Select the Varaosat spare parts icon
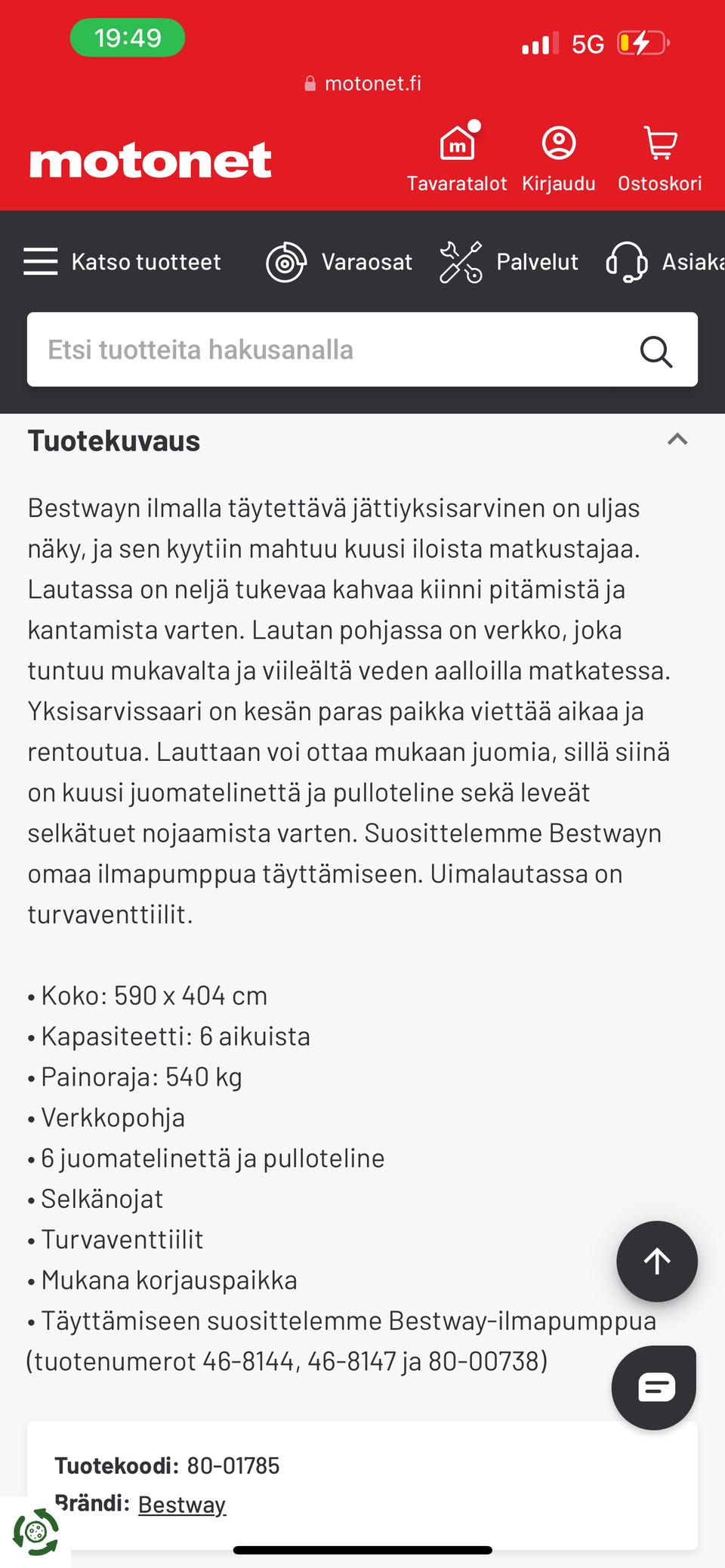Image resolution: width=725 pixels, height=1568 pixels. 286,262
